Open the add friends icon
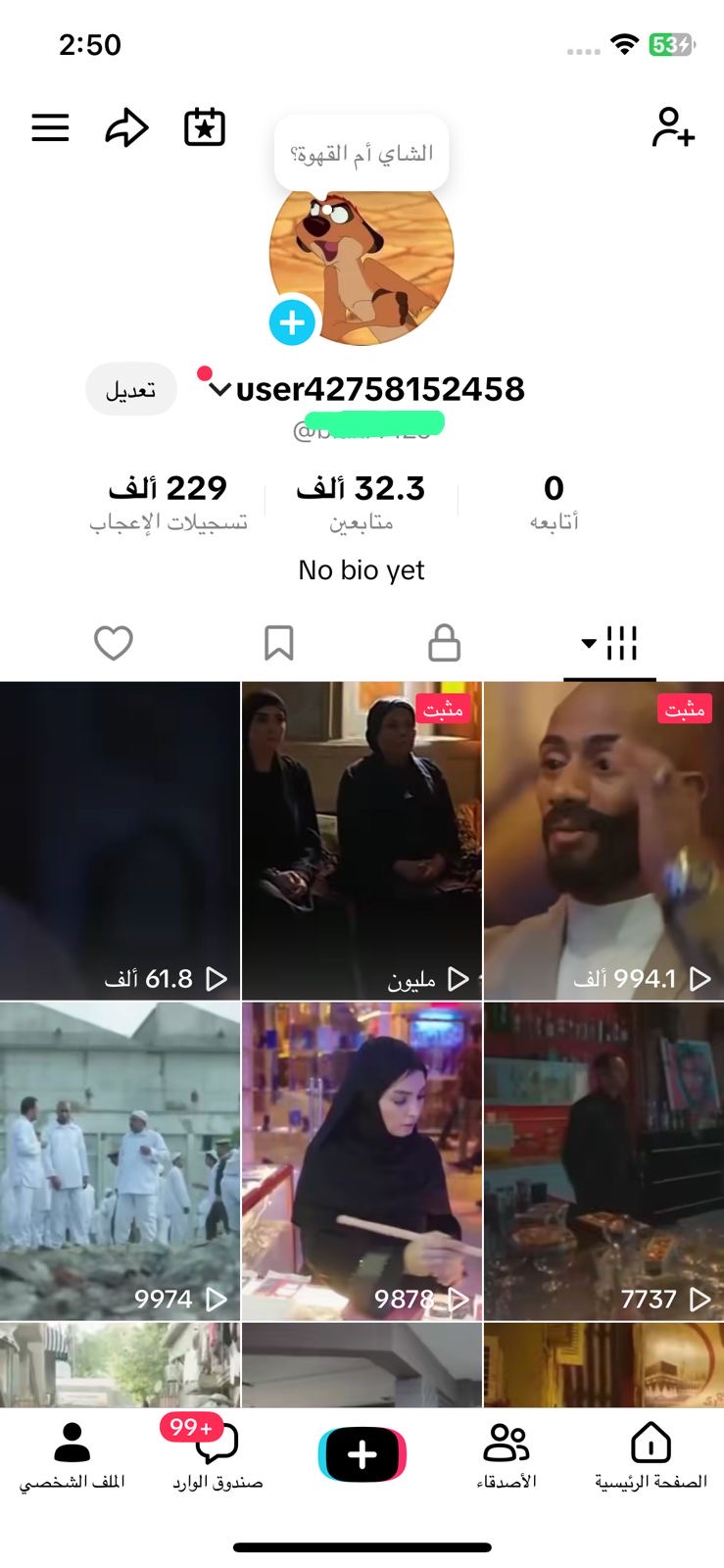The width and height of the screenshot is (724, 1568). click(x=673, y=127)
